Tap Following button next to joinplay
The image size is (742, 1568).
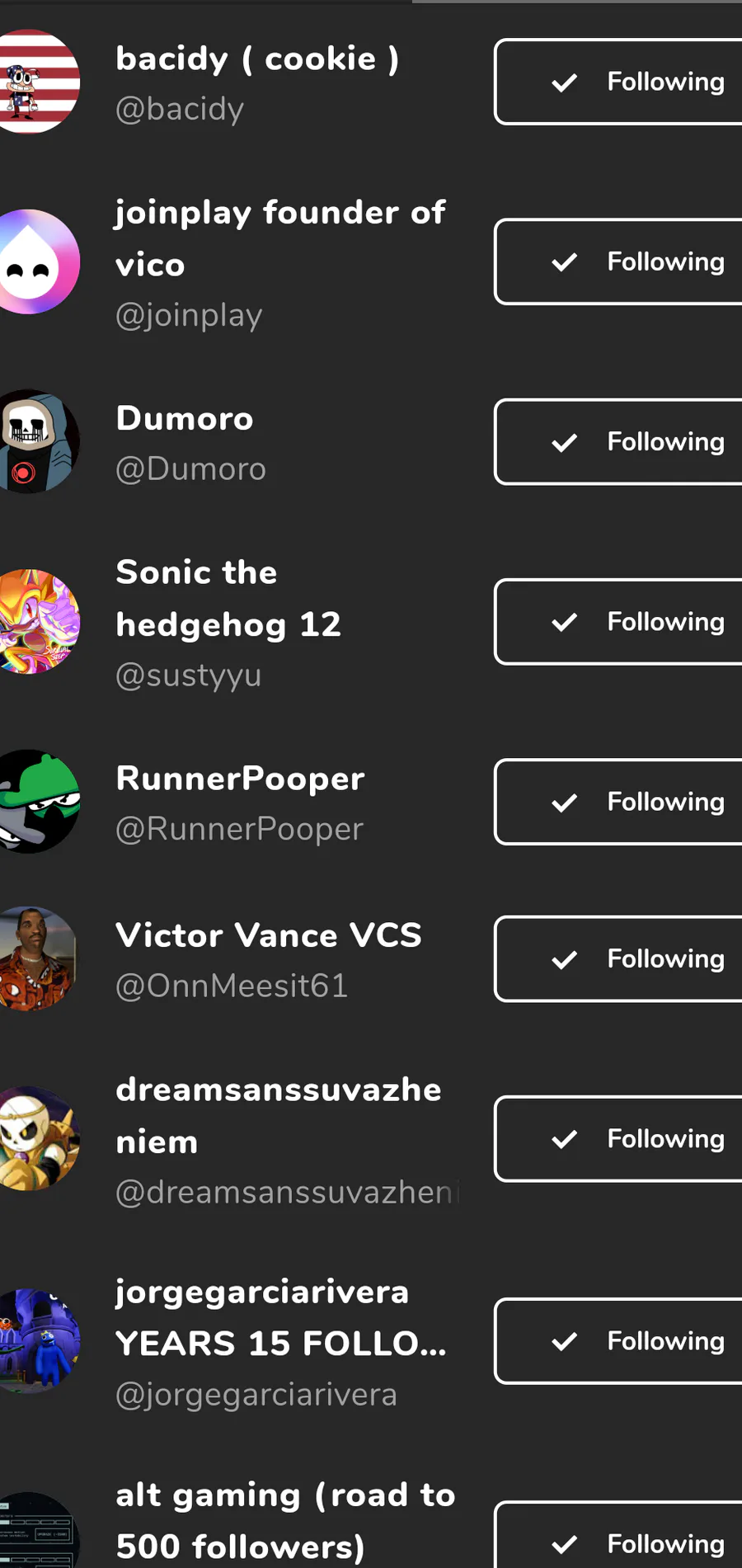(618, 261)
